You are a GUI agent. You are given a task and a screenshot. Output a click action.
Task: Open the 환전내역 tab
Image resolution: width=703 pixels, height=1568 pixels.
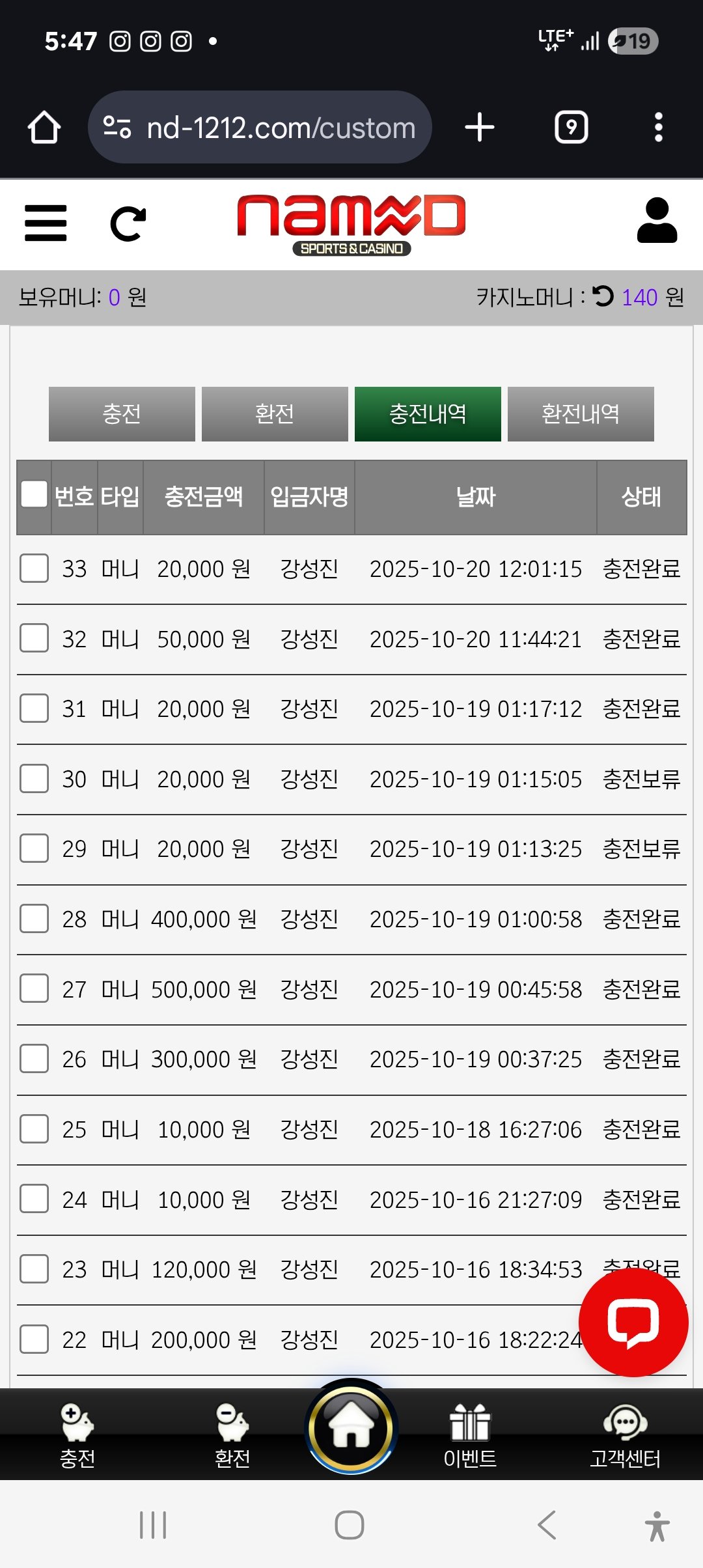(581, 414)
